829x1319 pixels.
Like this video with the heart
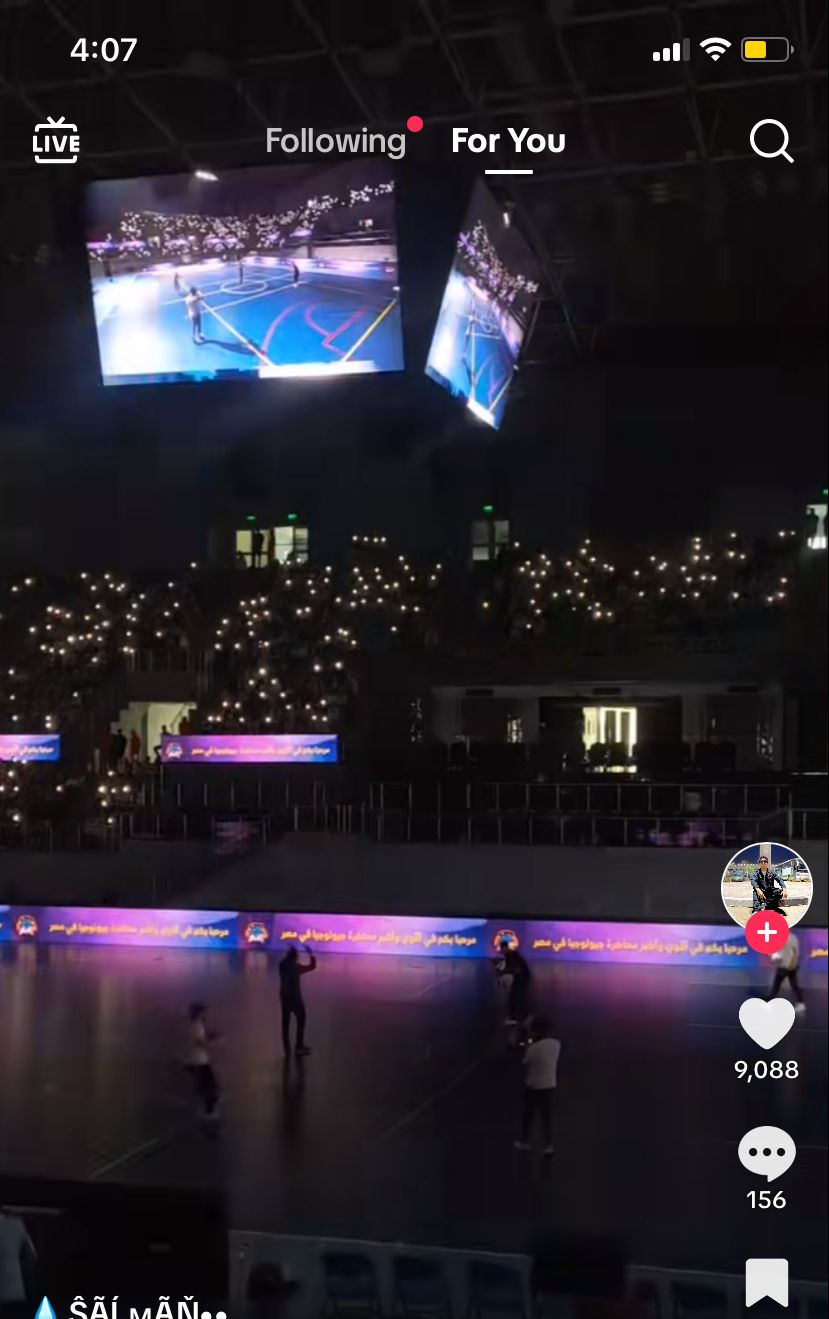tap(766, 1023)
